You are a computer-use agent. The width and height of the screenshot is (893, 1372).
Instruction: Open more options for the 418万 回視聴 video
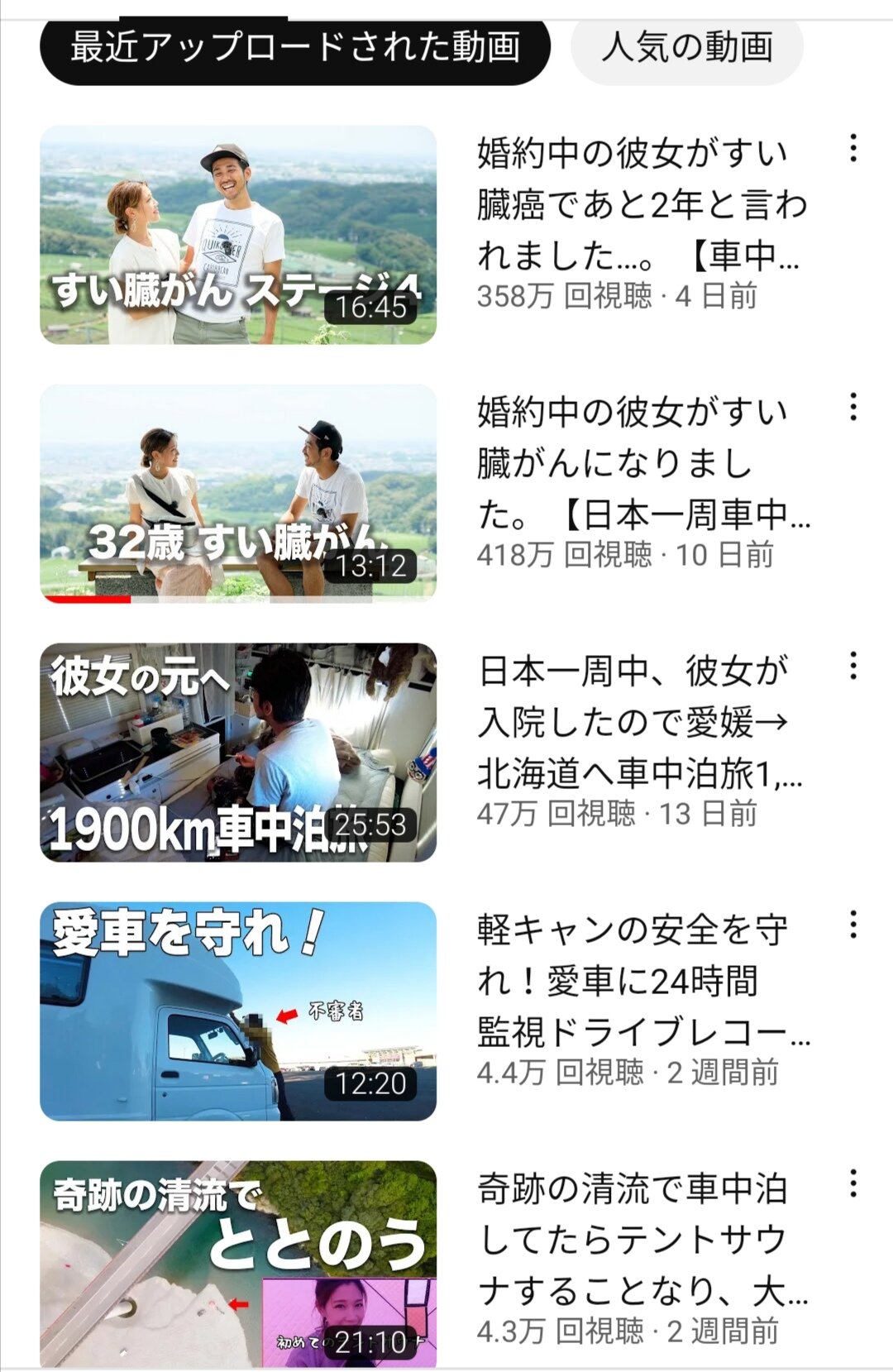tap(853, 408)
